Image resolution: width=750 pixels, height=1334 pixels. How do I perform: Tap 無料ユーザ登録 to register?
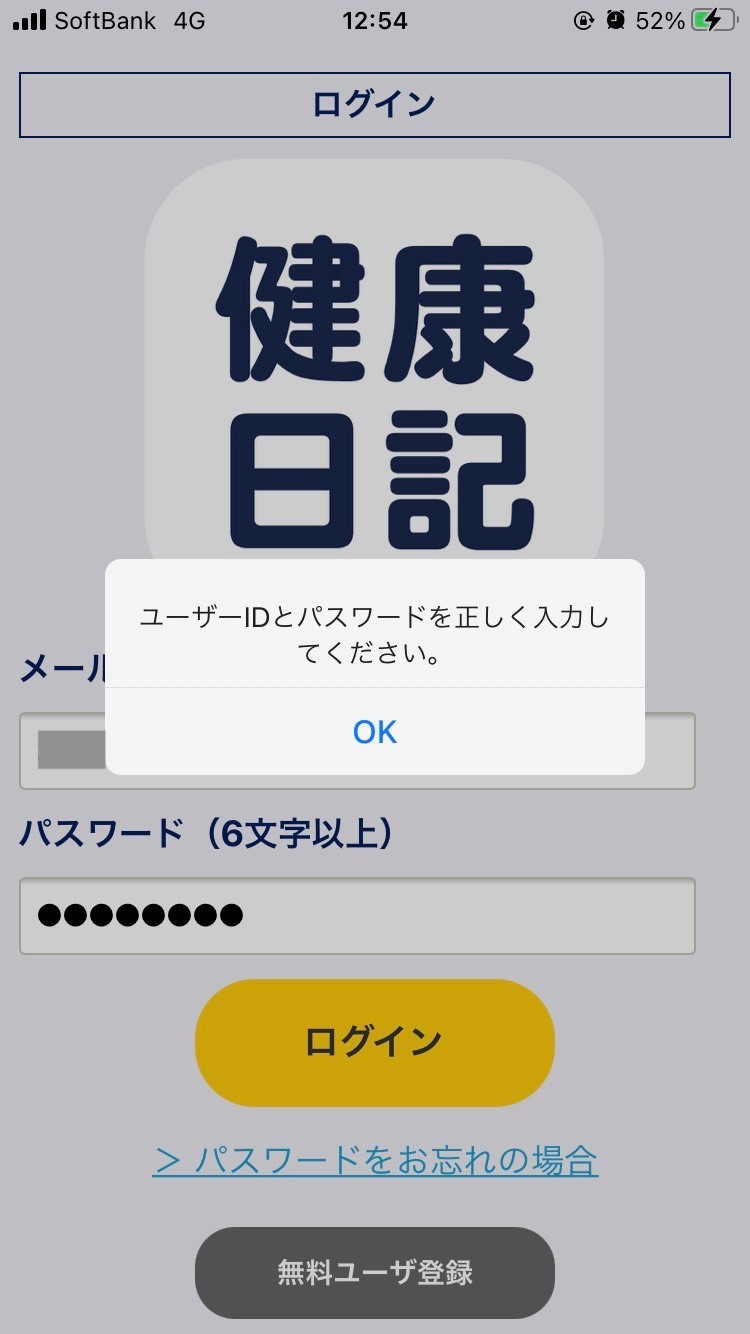click(374, 1273)
